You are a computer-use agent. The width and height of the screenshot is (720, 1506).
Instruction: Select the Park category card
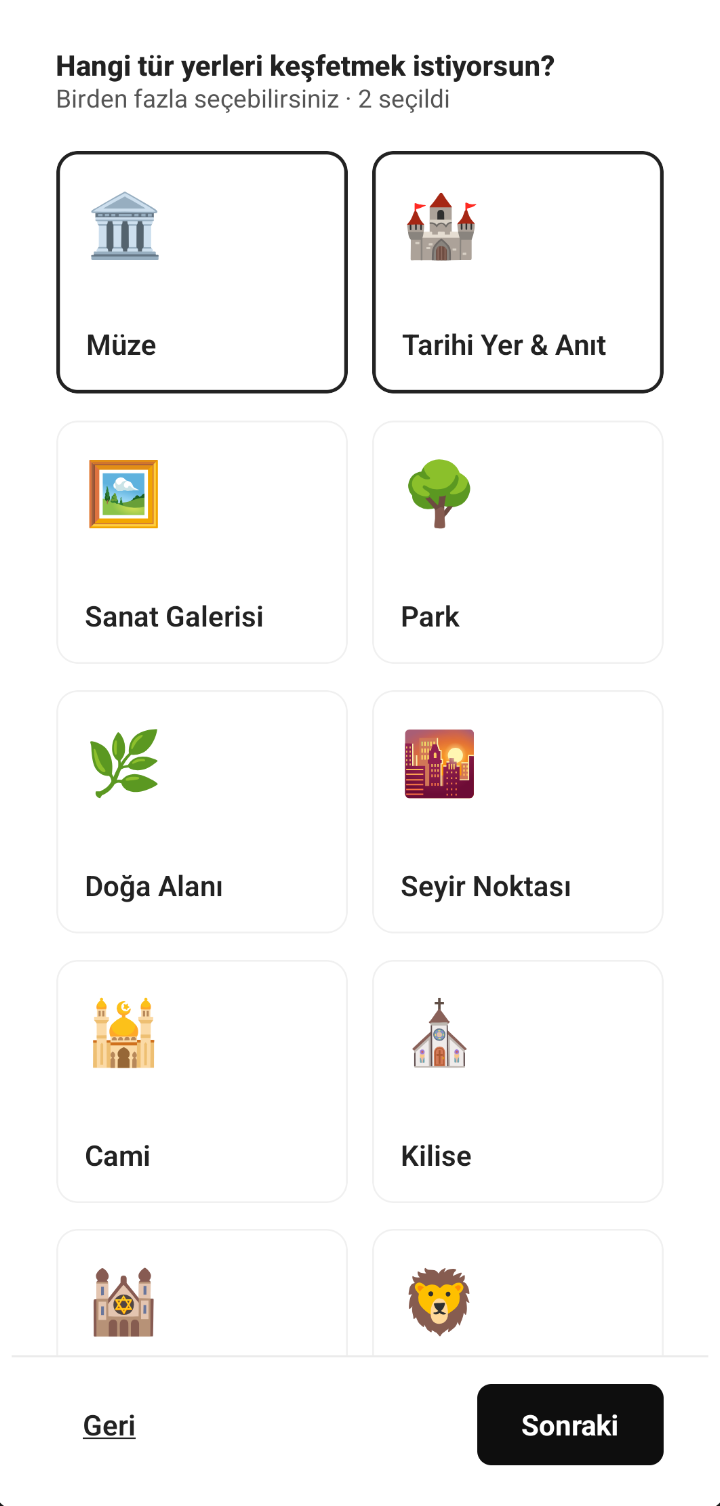[x=518, y=541]
